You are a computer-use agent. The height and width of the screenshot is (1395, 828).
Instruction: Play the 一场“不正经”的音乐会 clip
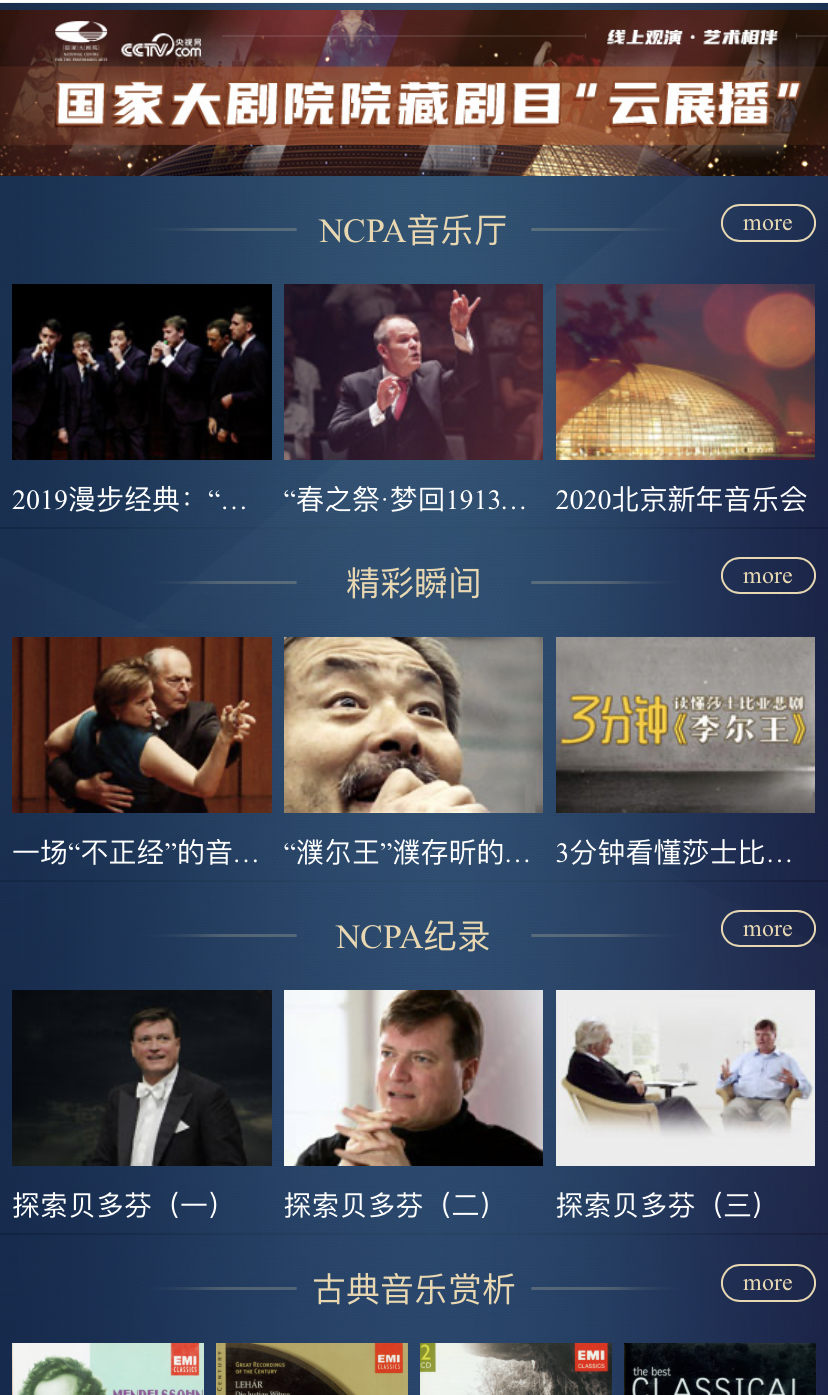142,725
